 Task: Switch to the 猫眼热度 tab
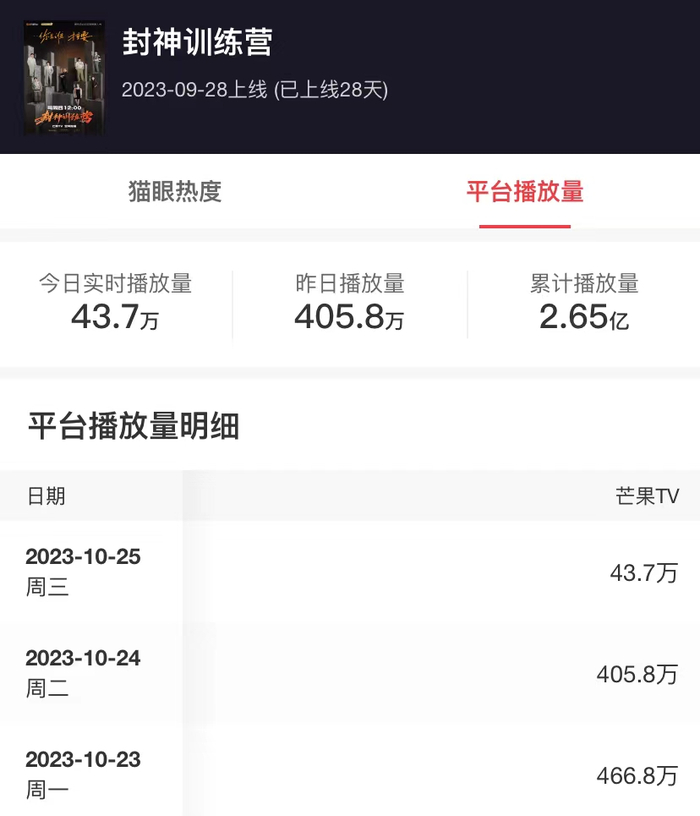click(175, 192)
